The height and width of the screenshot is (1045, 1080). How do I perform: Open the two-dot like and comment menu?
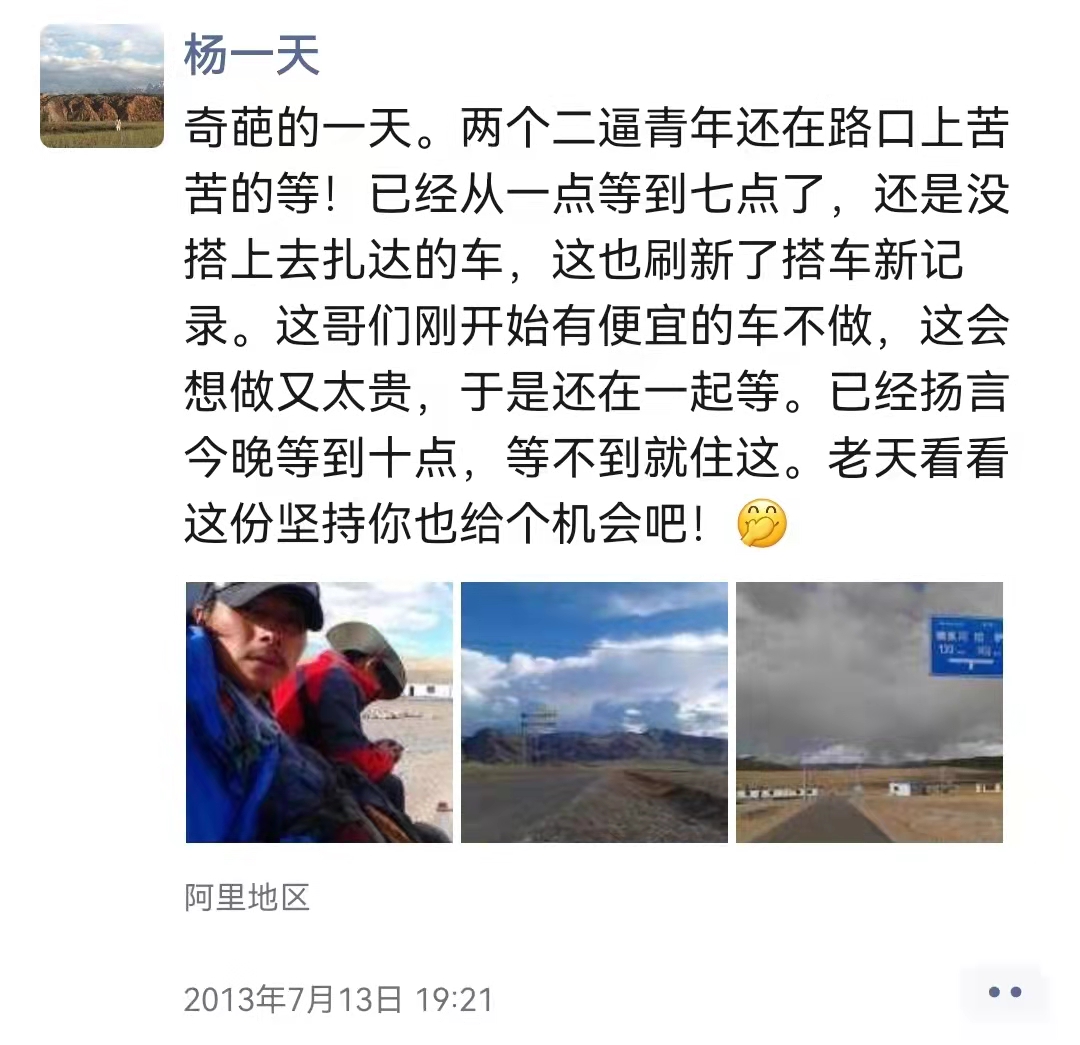tap(1004, 992)
